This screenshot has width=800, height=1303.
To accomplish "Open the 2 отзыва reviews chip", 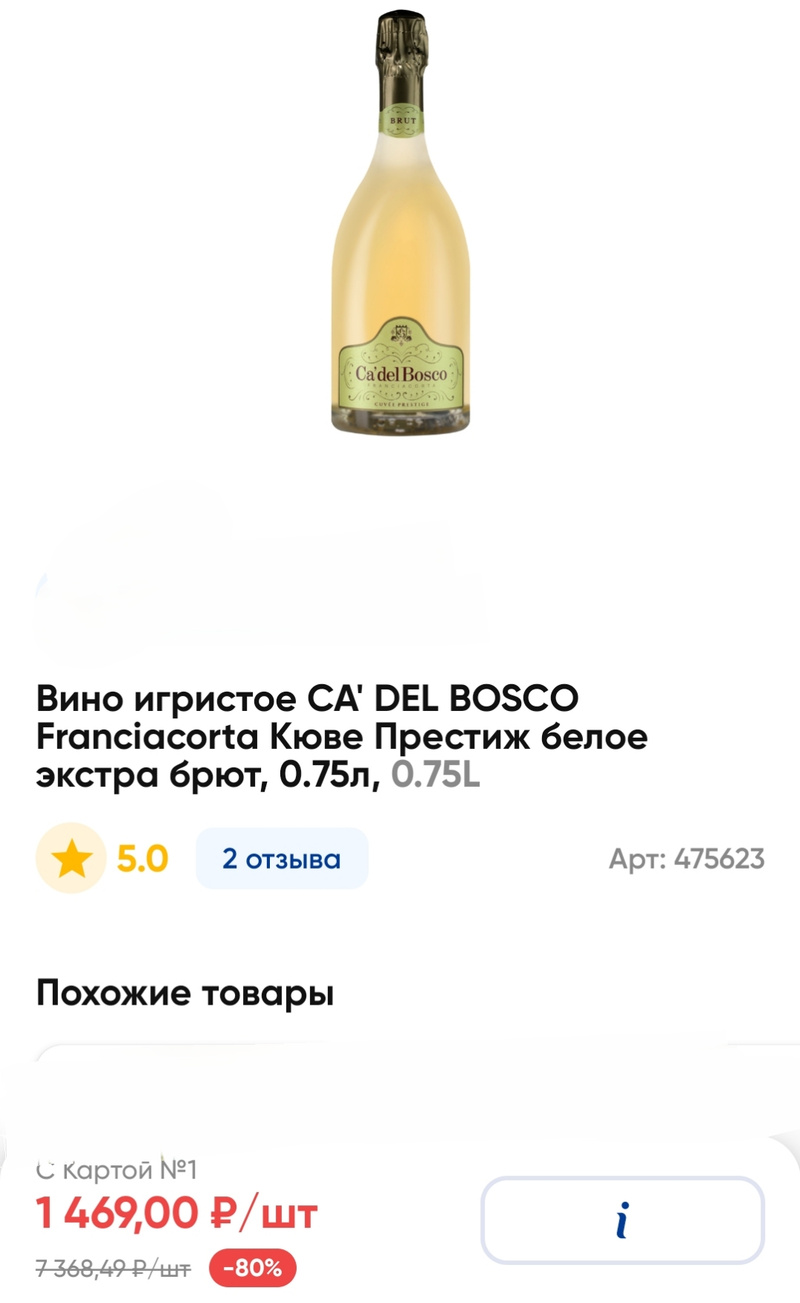I will [x=281, y=859].
